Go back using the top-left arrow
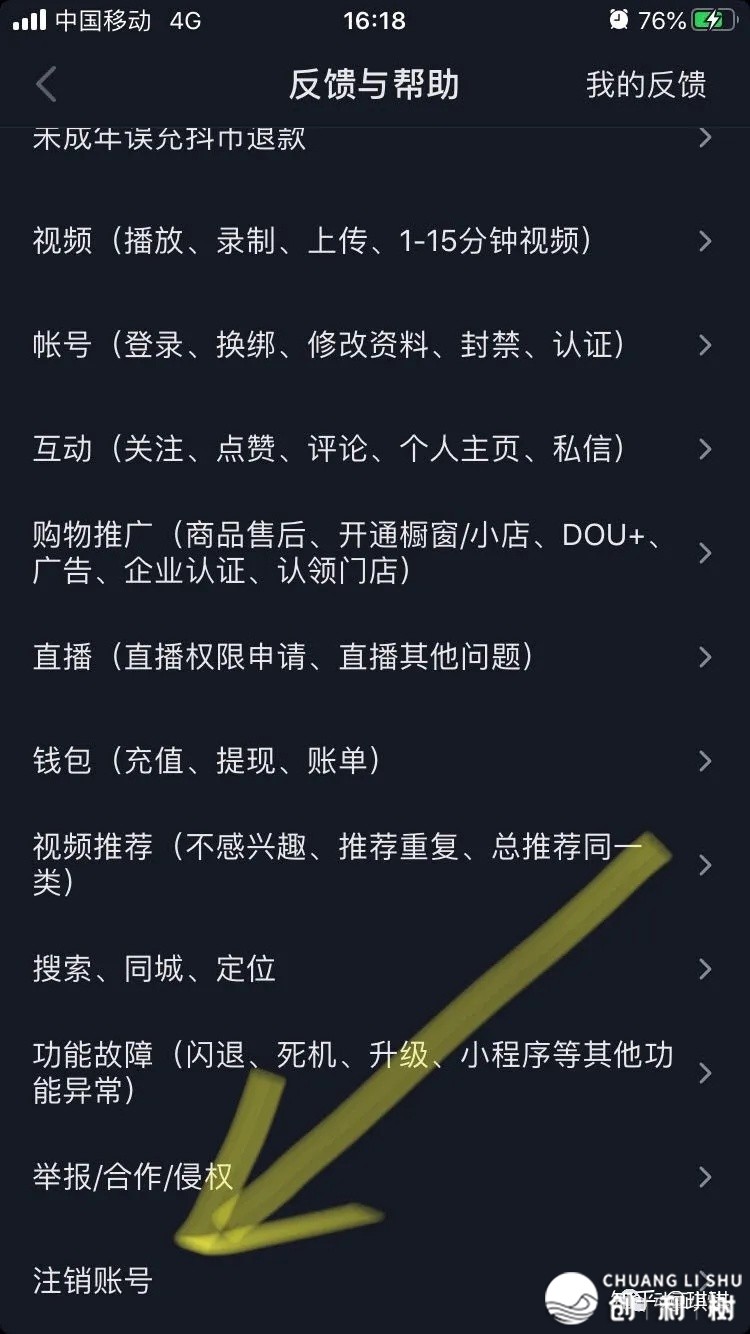750x1334 pixels. (x=46, y=85)
